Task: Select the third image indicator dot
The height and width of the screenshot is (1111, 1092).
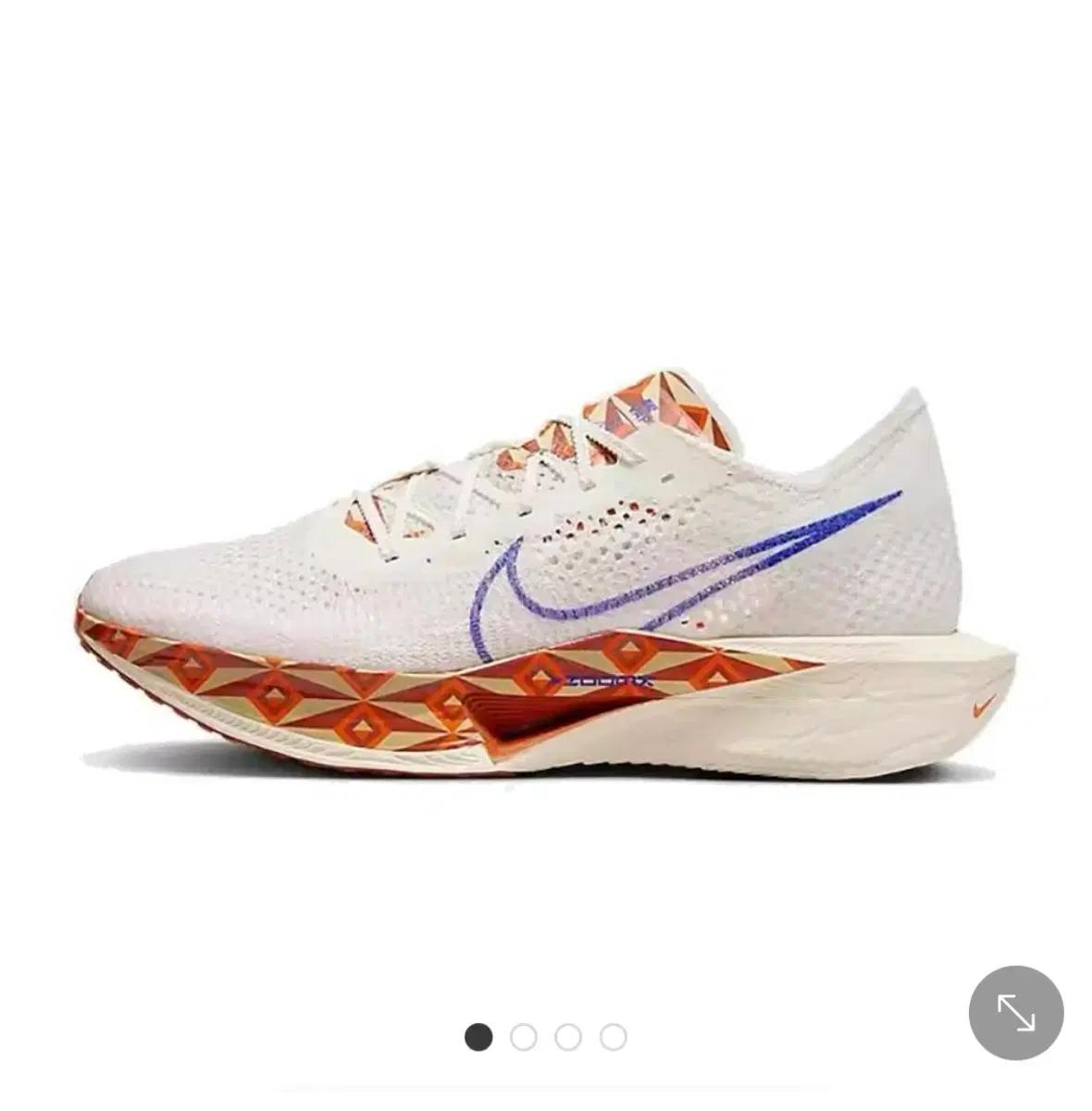Action: (x=568, y=1037)
